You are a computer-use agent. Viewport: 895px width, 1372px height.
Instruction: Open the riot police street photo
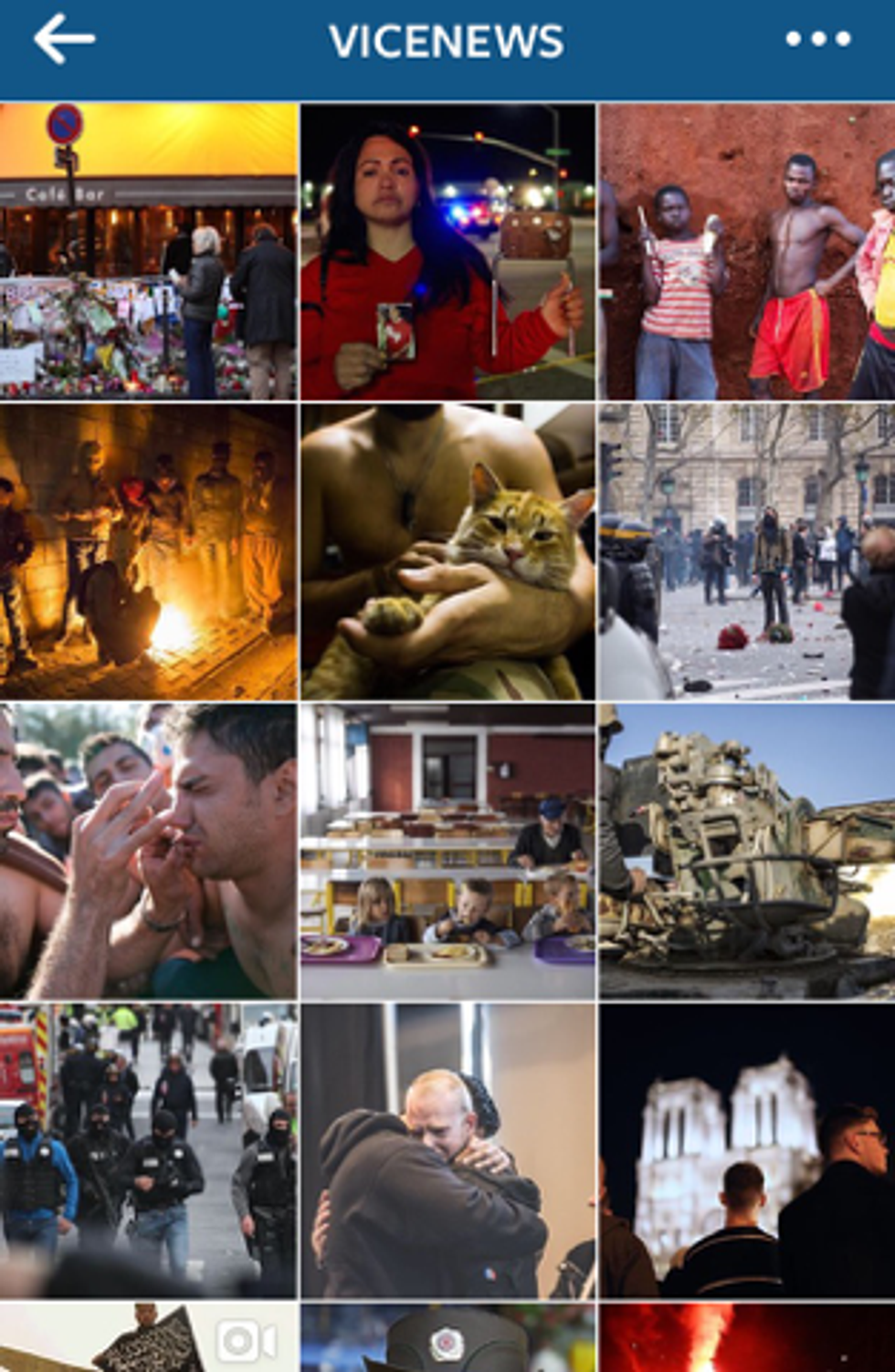pos(747,551)
